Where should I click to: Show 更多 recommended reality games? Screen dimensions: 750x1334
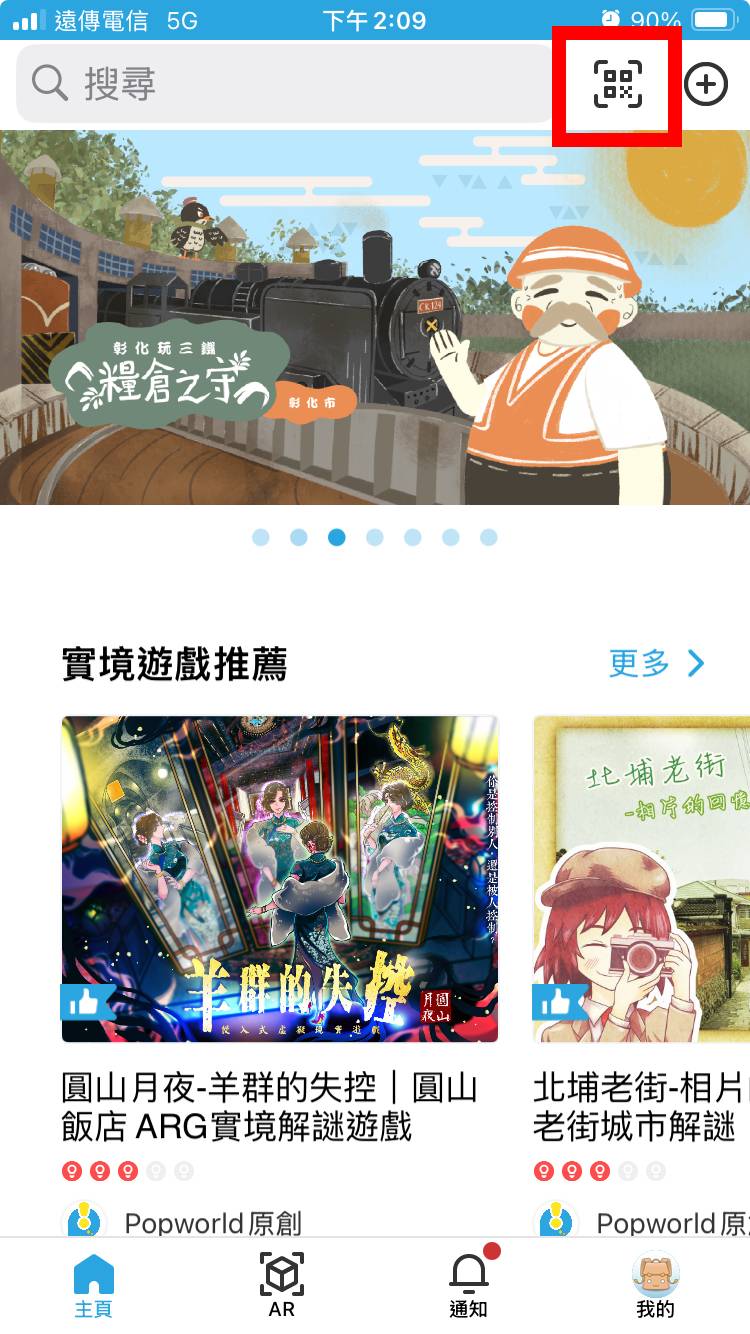[x=656, y=662]
